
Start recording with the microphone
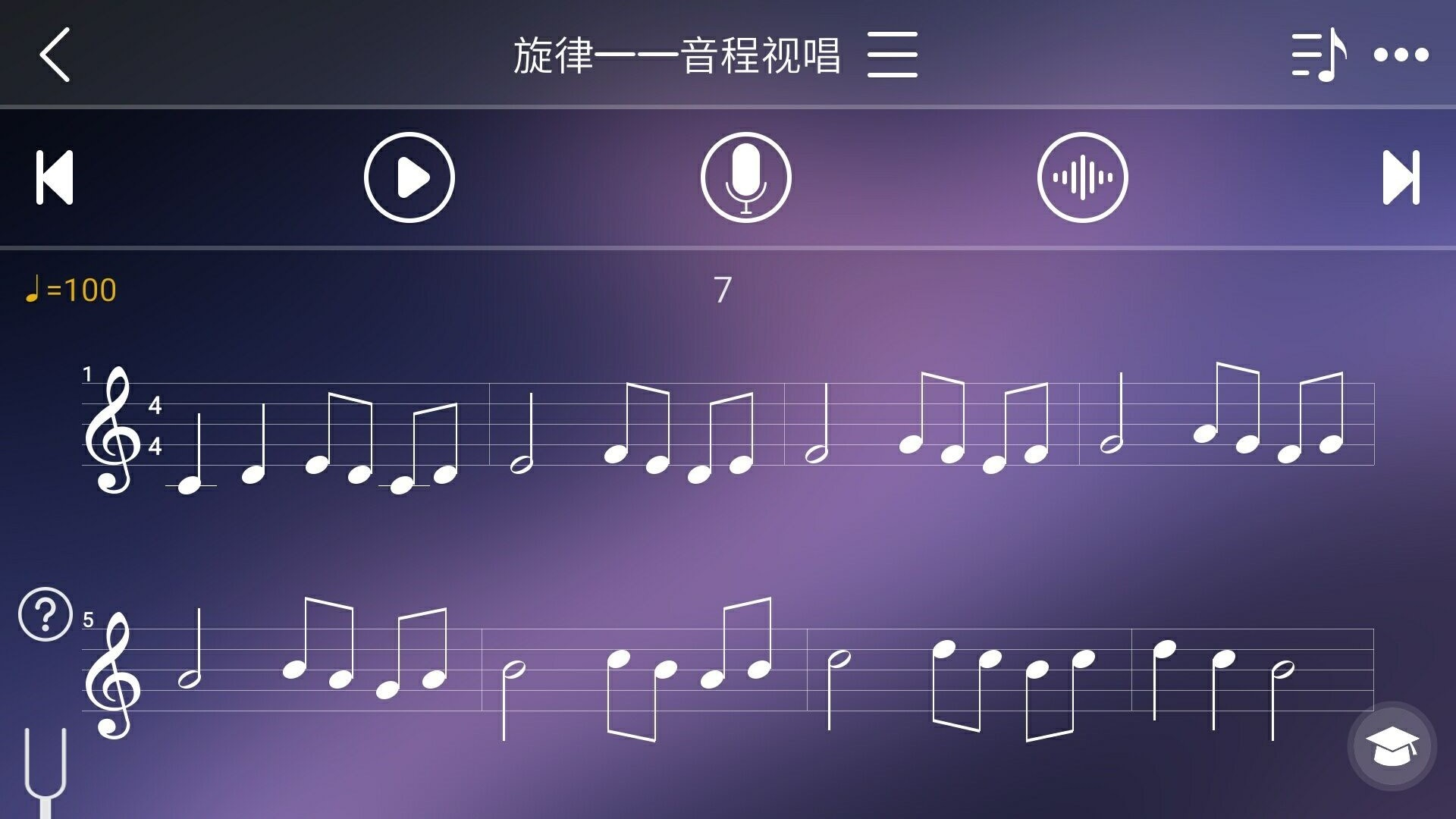[x=745, y=177]
